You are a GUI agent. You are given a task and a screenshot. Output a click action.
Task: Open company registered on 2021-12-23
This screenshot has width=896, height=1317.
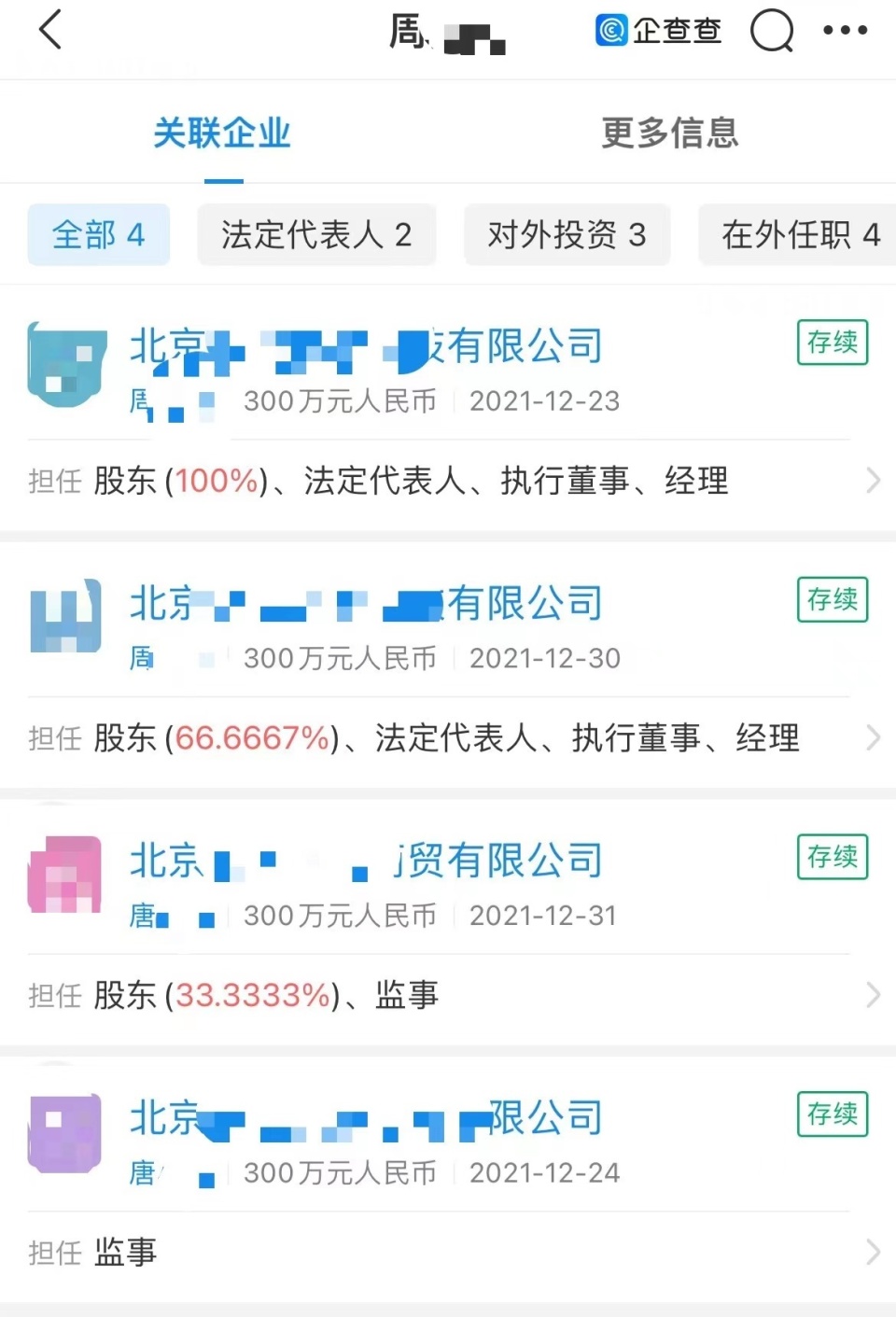(x=366, y=347)
